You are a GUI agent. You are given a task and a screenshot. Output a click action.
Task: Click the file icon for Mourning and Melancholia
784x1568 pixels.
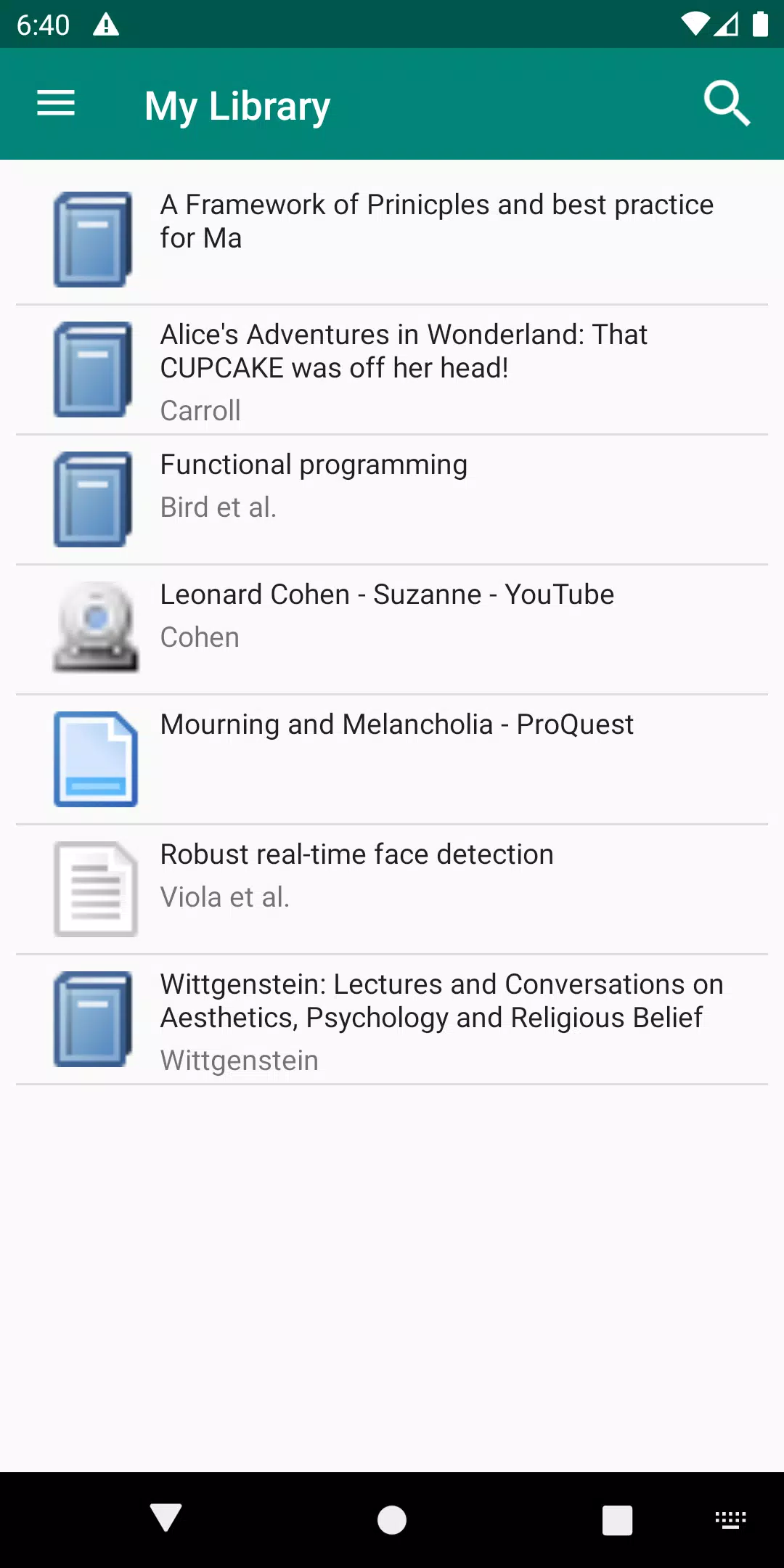pyautogui.click(x=95, y=759)
